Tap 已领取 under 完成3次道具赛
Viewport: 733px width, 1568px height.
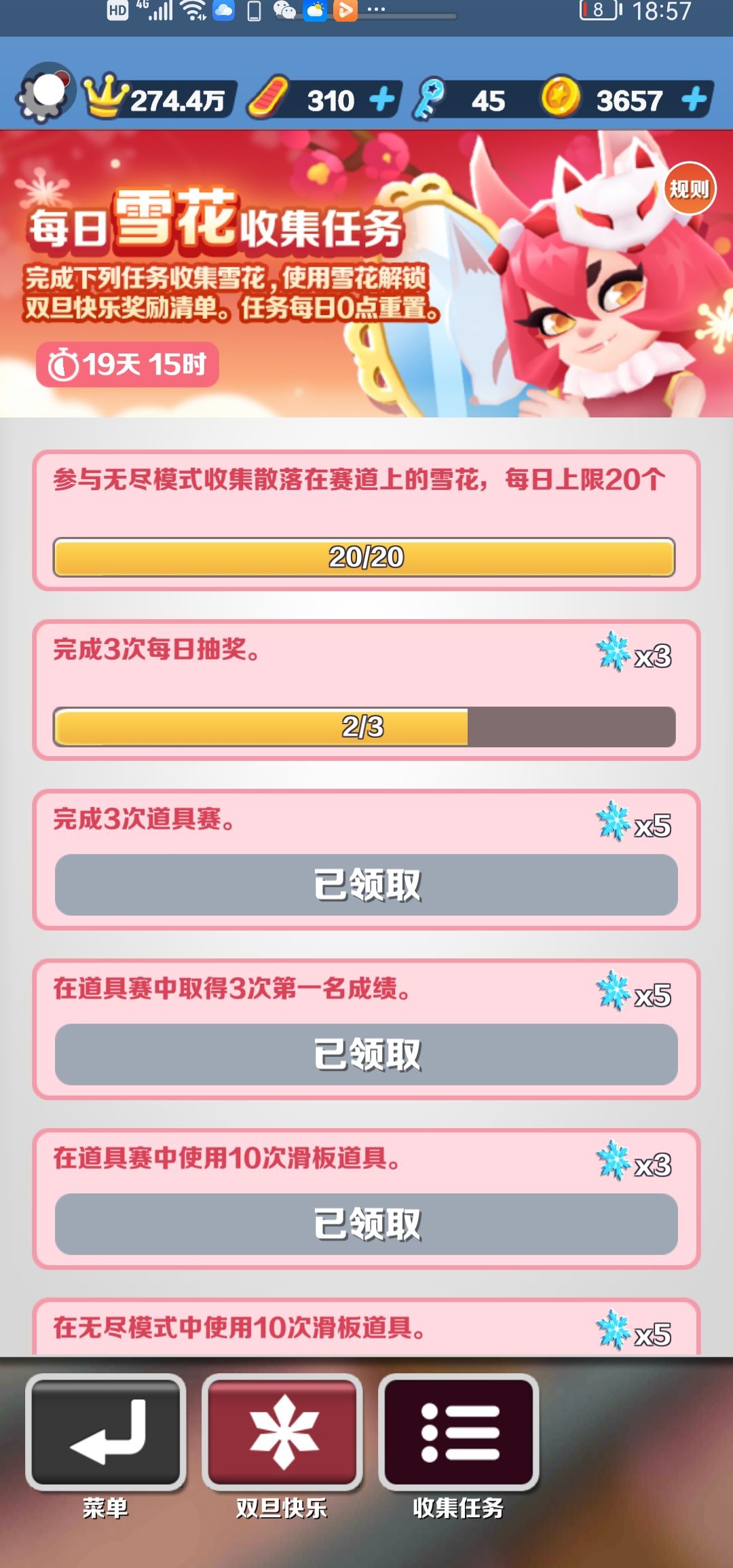pyautogui.click(x=366, y=884)
